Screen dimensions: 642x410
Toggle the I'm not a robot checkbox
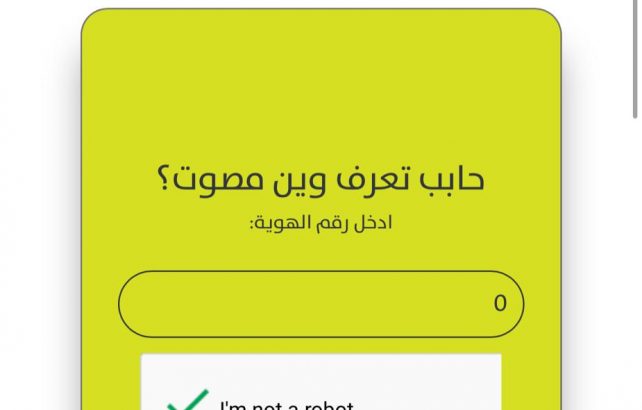(187, 401)
